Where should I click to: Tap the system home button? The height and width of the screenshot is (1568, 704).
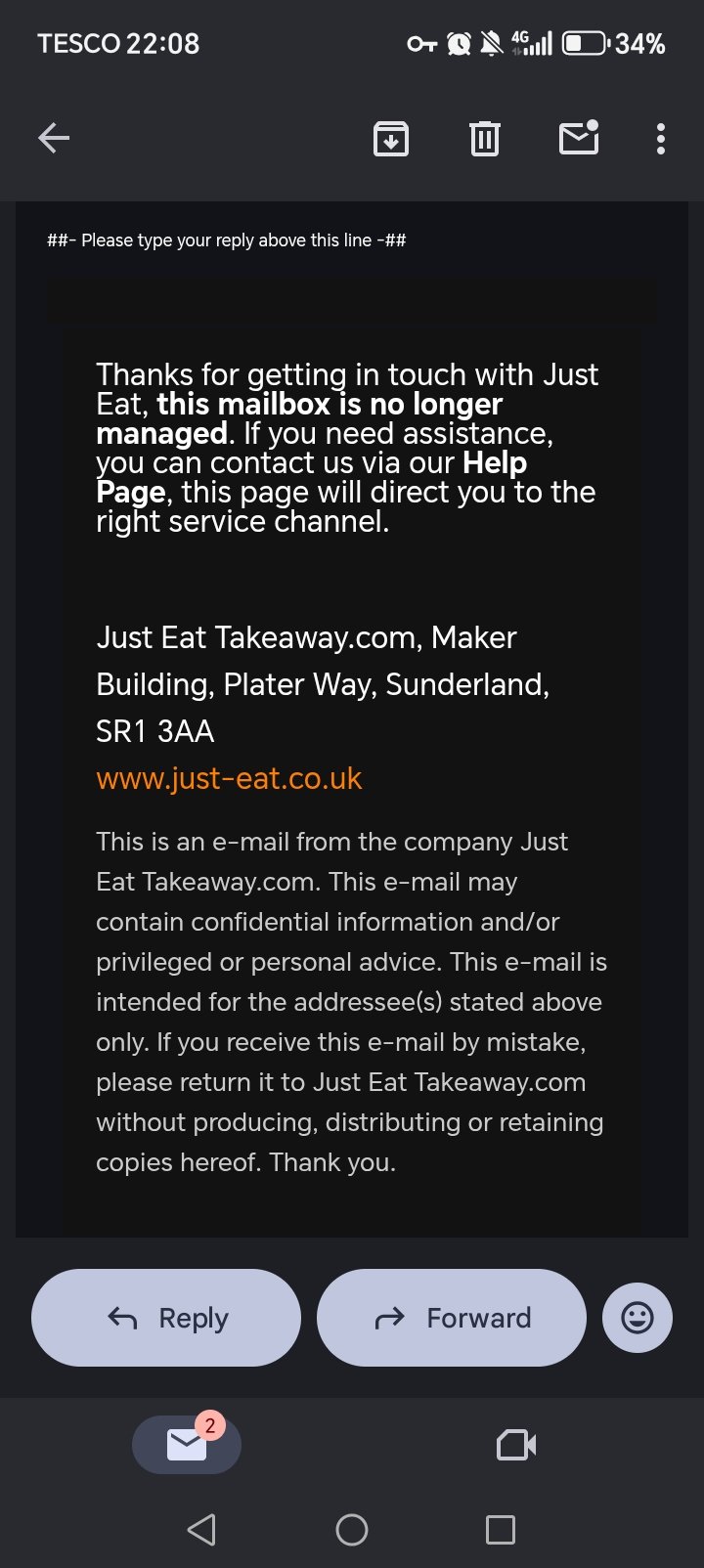pyautogui.click(x=352, y=1529)
